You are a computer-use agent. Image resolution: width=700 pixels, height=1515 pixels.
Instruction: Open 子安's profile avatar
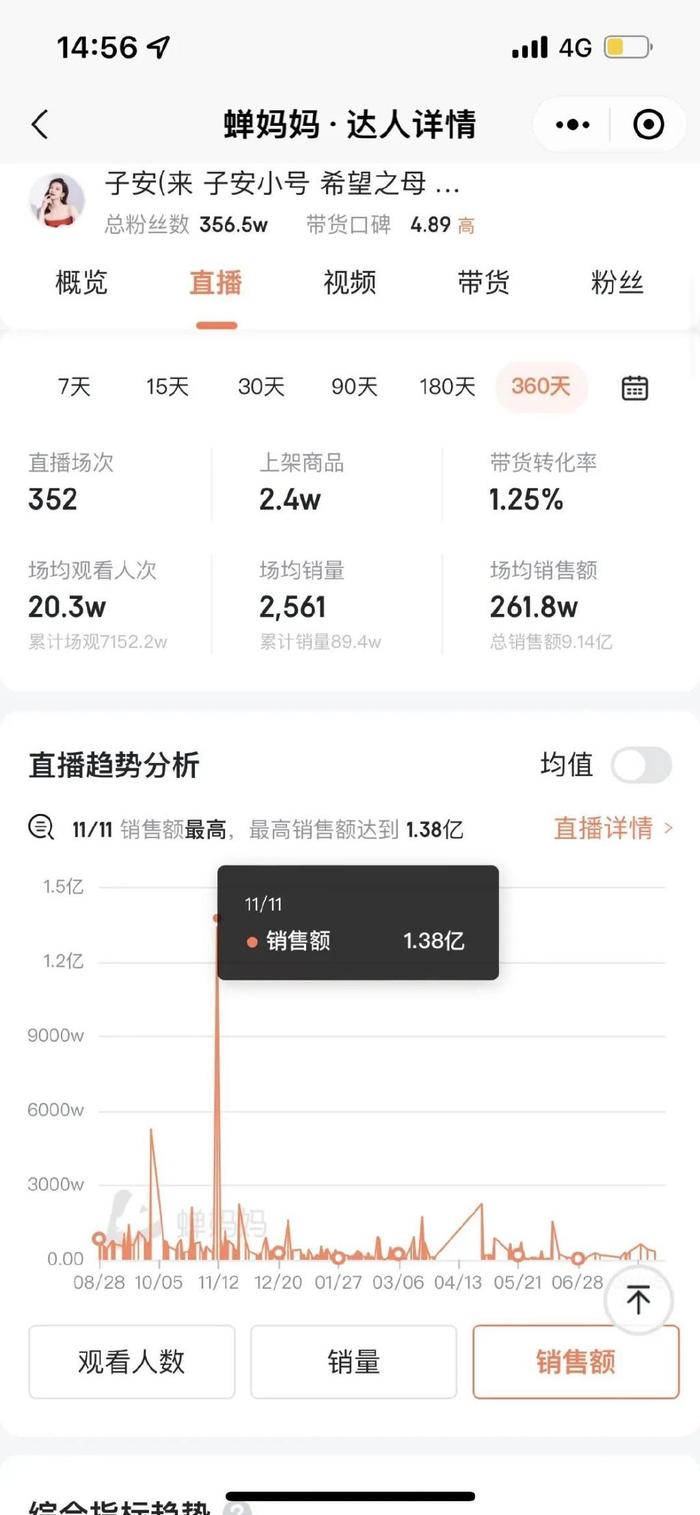pos(57,201)
